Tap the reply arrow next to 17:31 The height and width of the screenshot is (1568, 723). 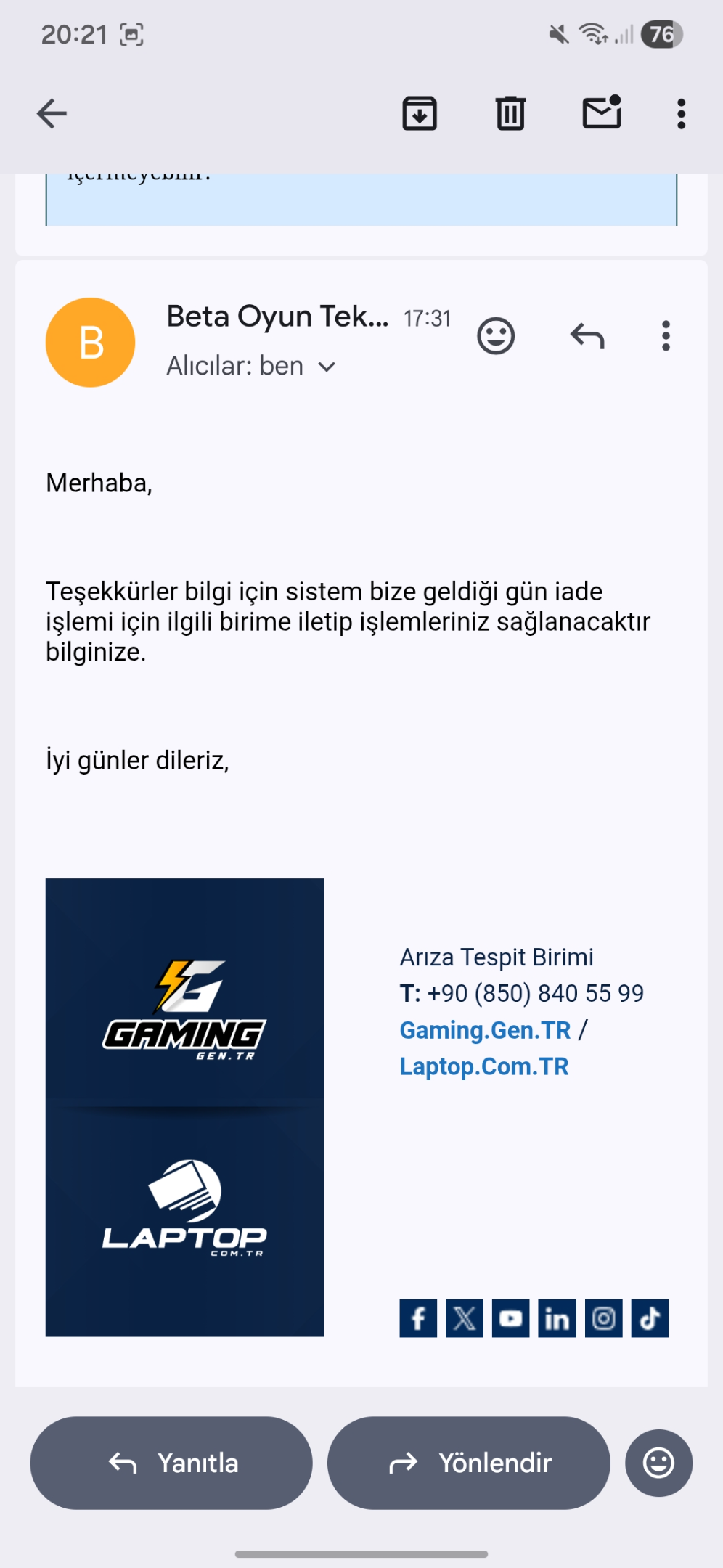click(x=587, y=336)
